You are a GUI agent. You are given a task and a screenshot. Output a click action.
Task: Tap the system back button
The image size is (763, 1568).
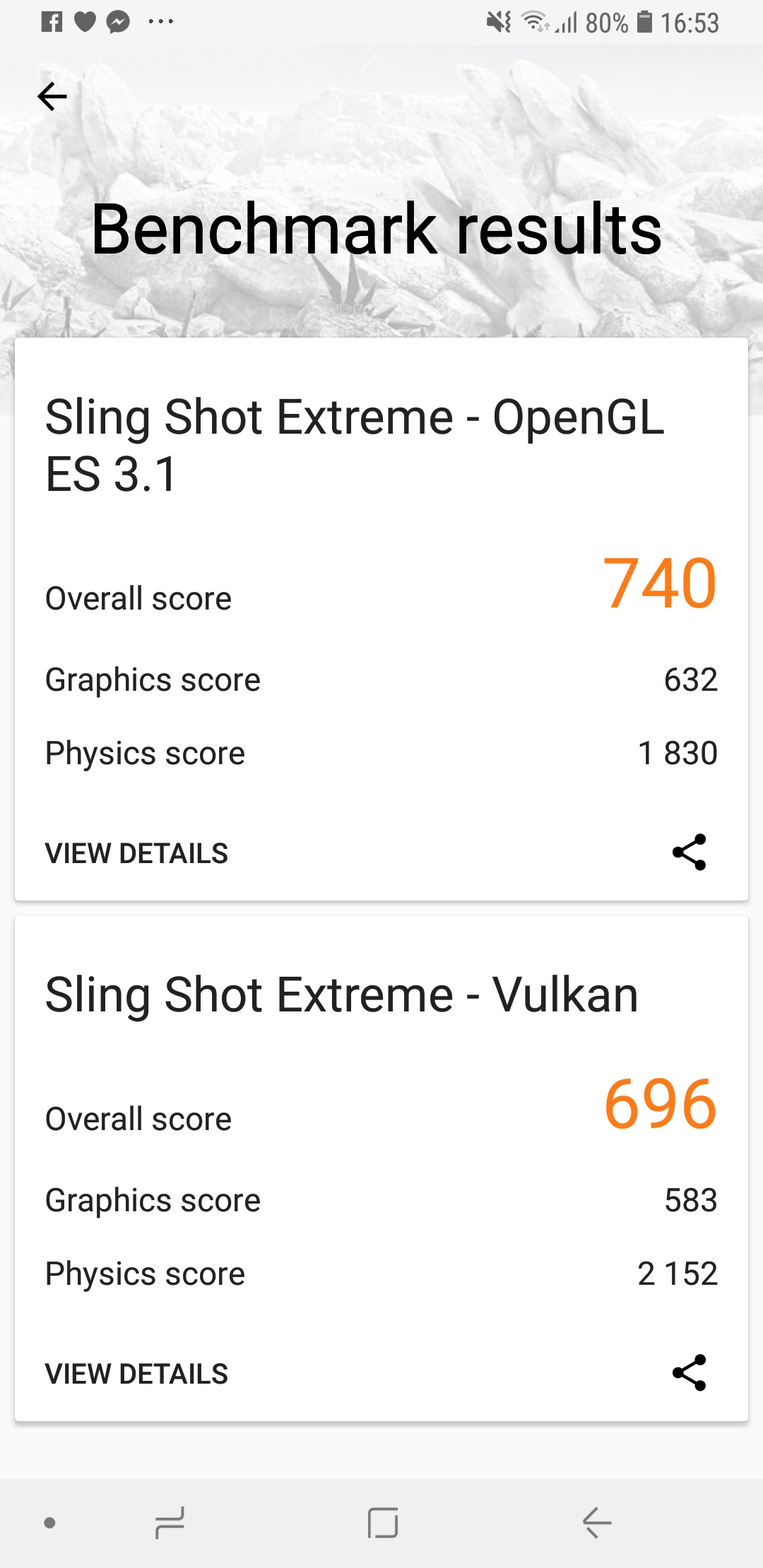[x=597, y=1522]
